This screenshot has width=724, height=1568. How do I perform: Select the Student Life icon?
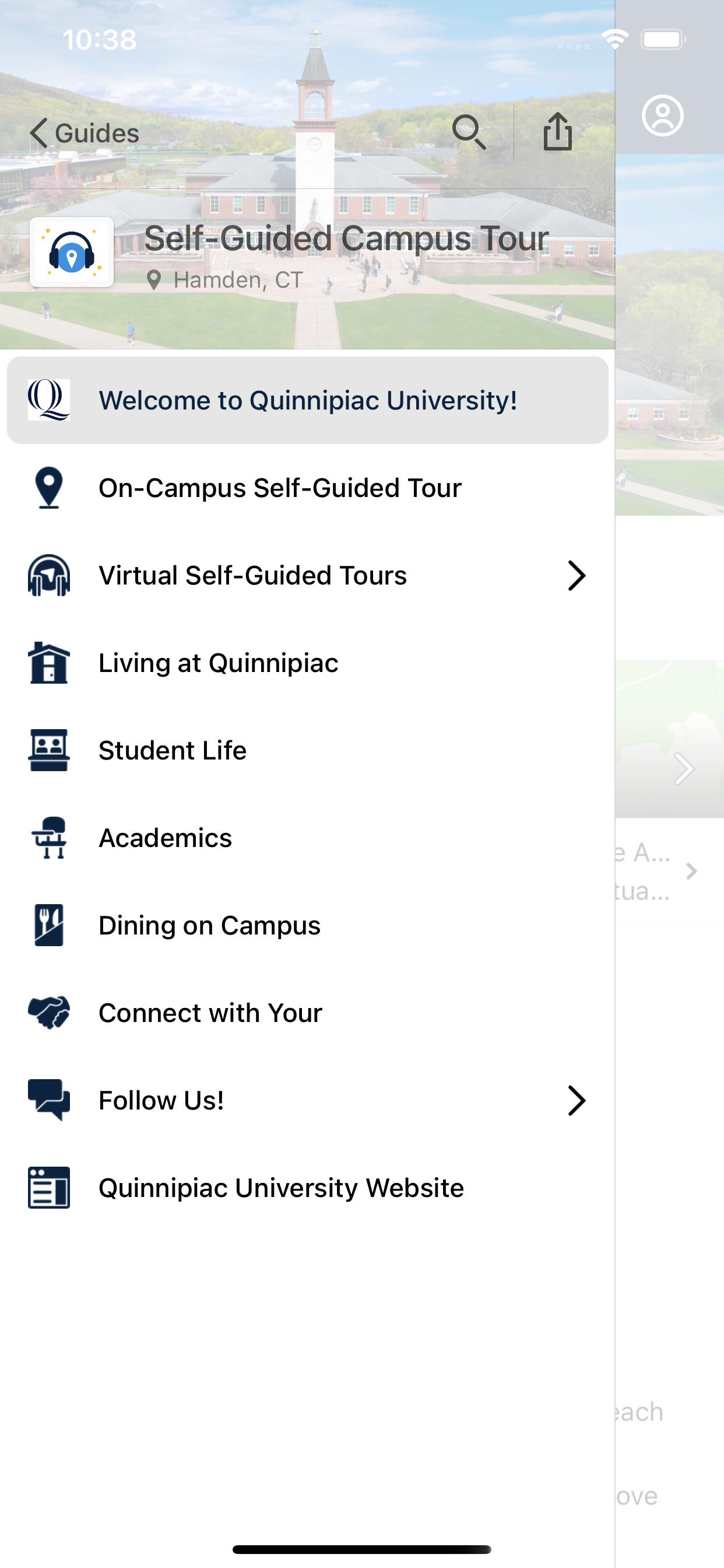click(48, 750)
